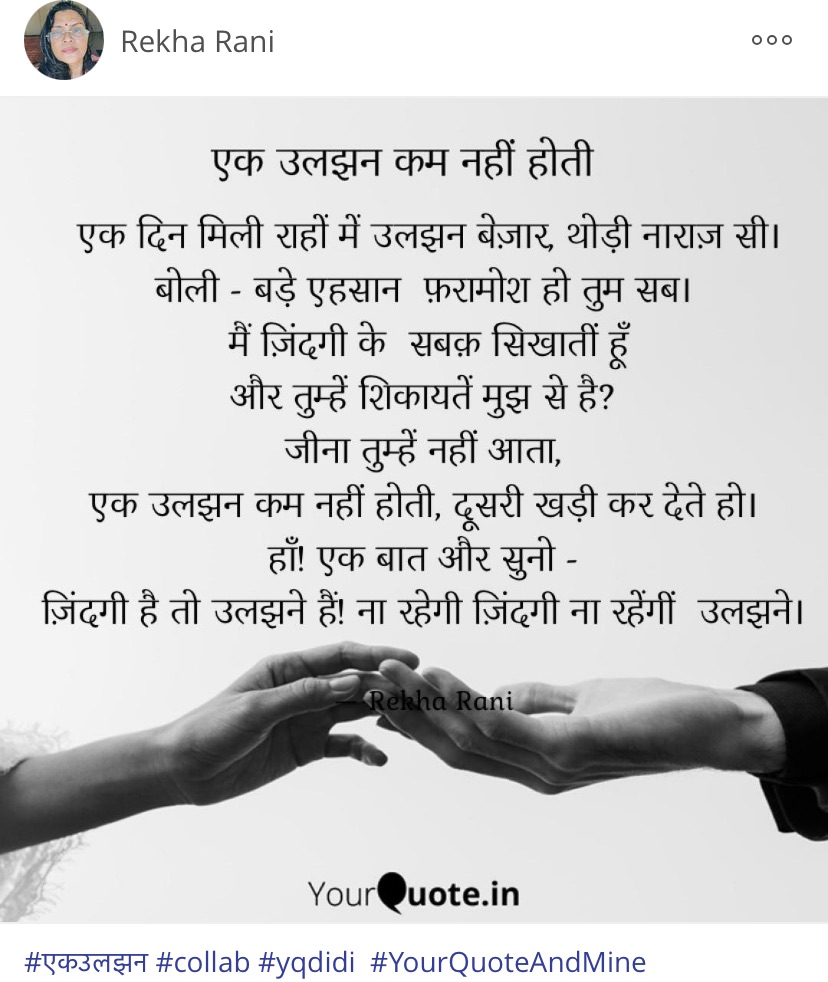
Task: Open the #एकउलझन hashtag
Action: (x=87, y=963)
